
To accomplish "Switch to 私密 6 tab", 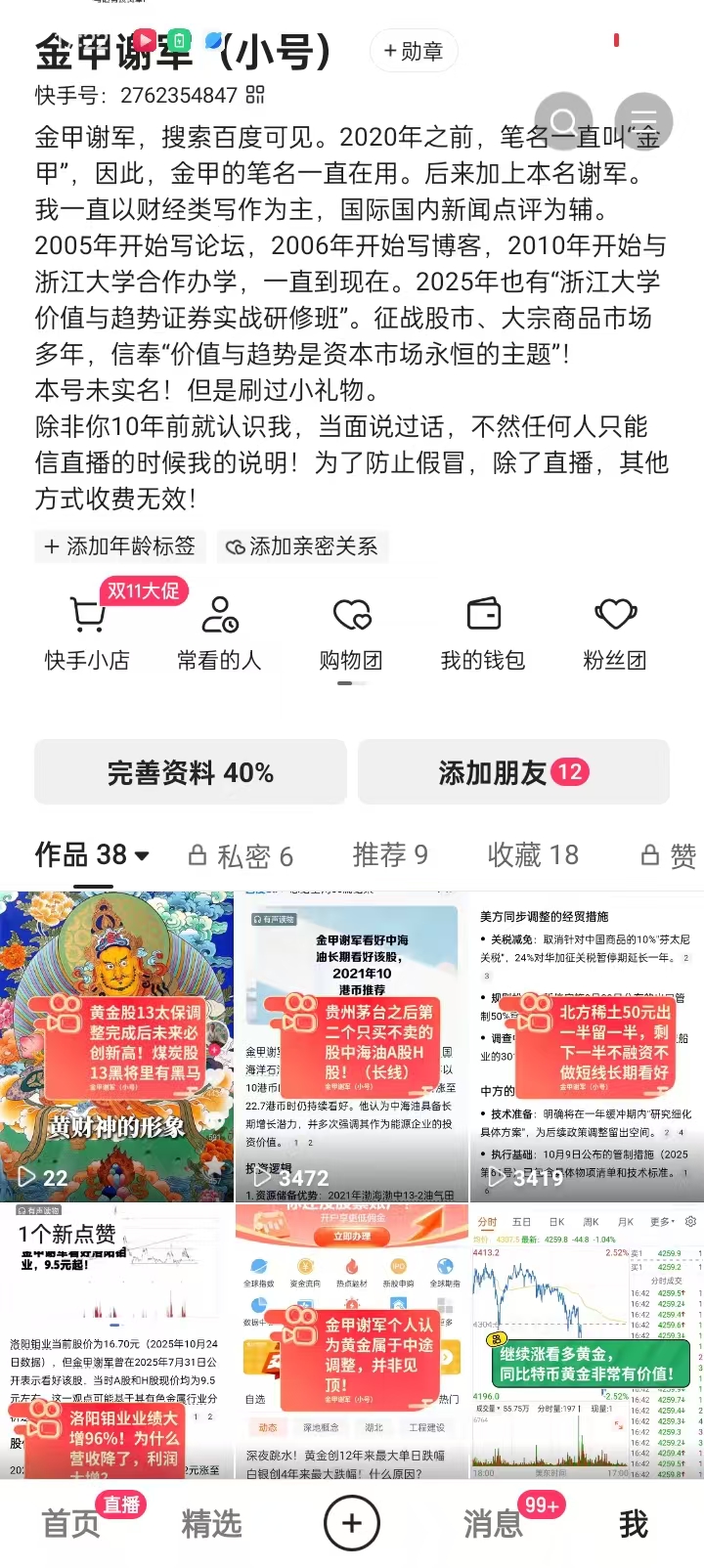I will pyautogui.click(x=241, y=856).
